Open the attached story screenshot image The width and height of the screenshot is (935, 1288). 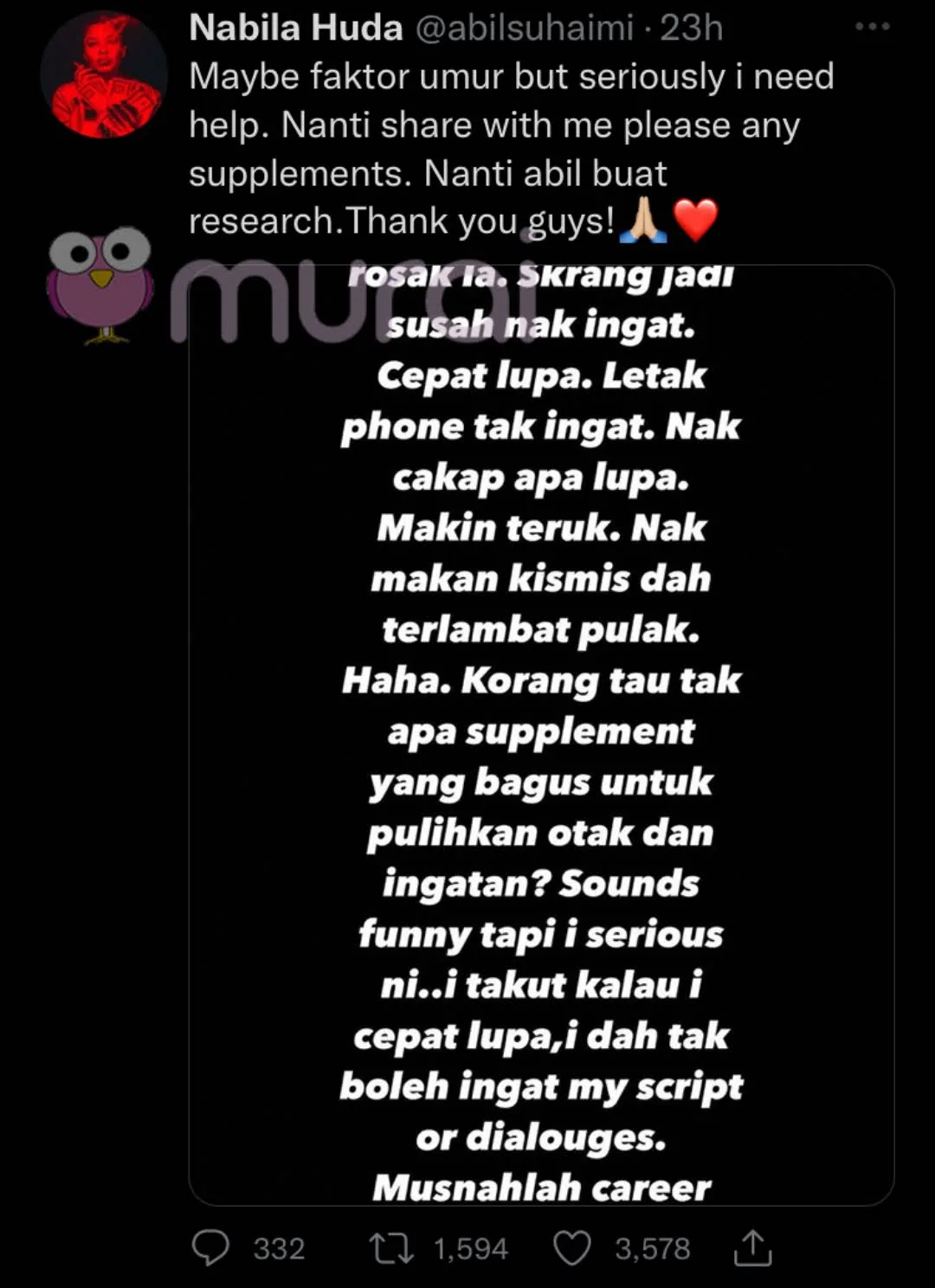(541, 734)
